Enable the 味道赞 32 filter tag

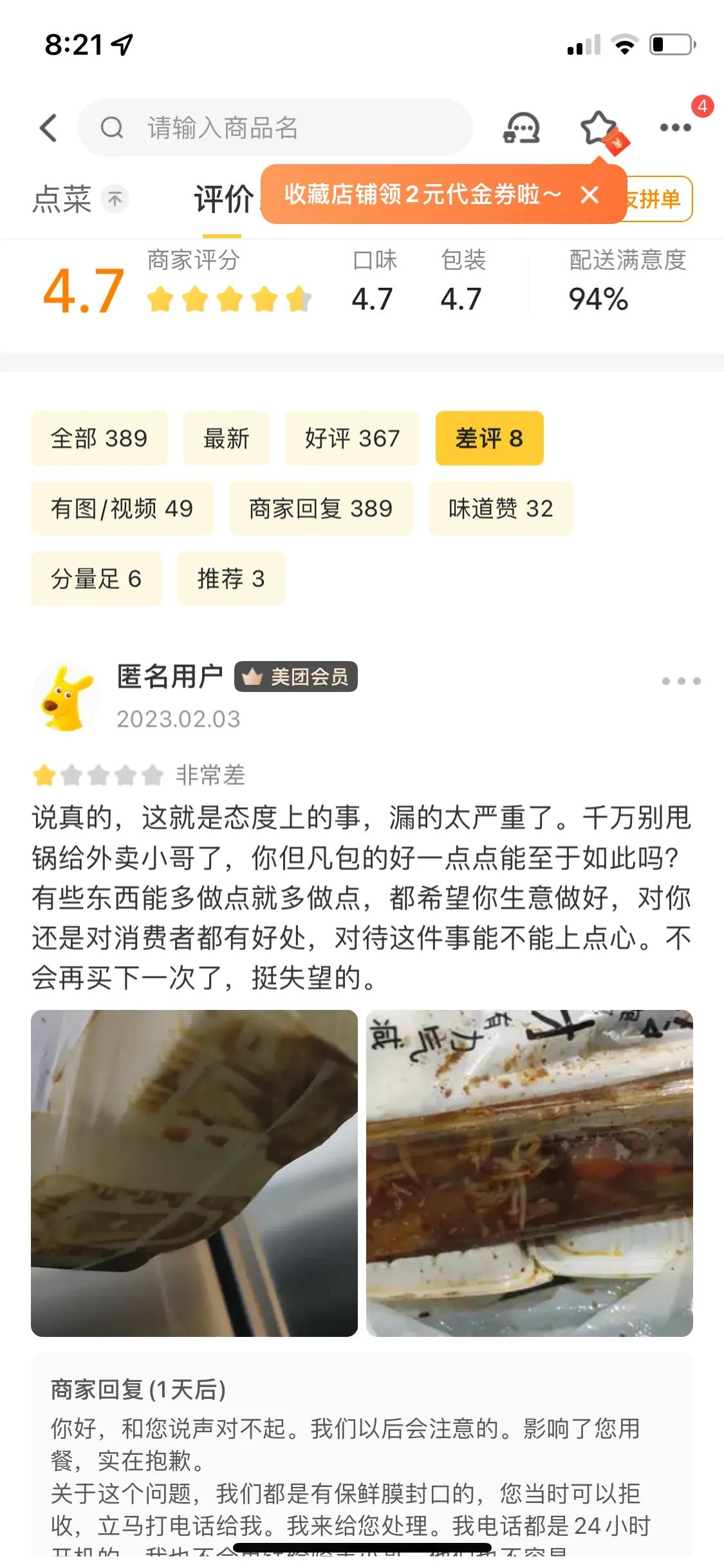pyautogui.click(x=500, y=508)
